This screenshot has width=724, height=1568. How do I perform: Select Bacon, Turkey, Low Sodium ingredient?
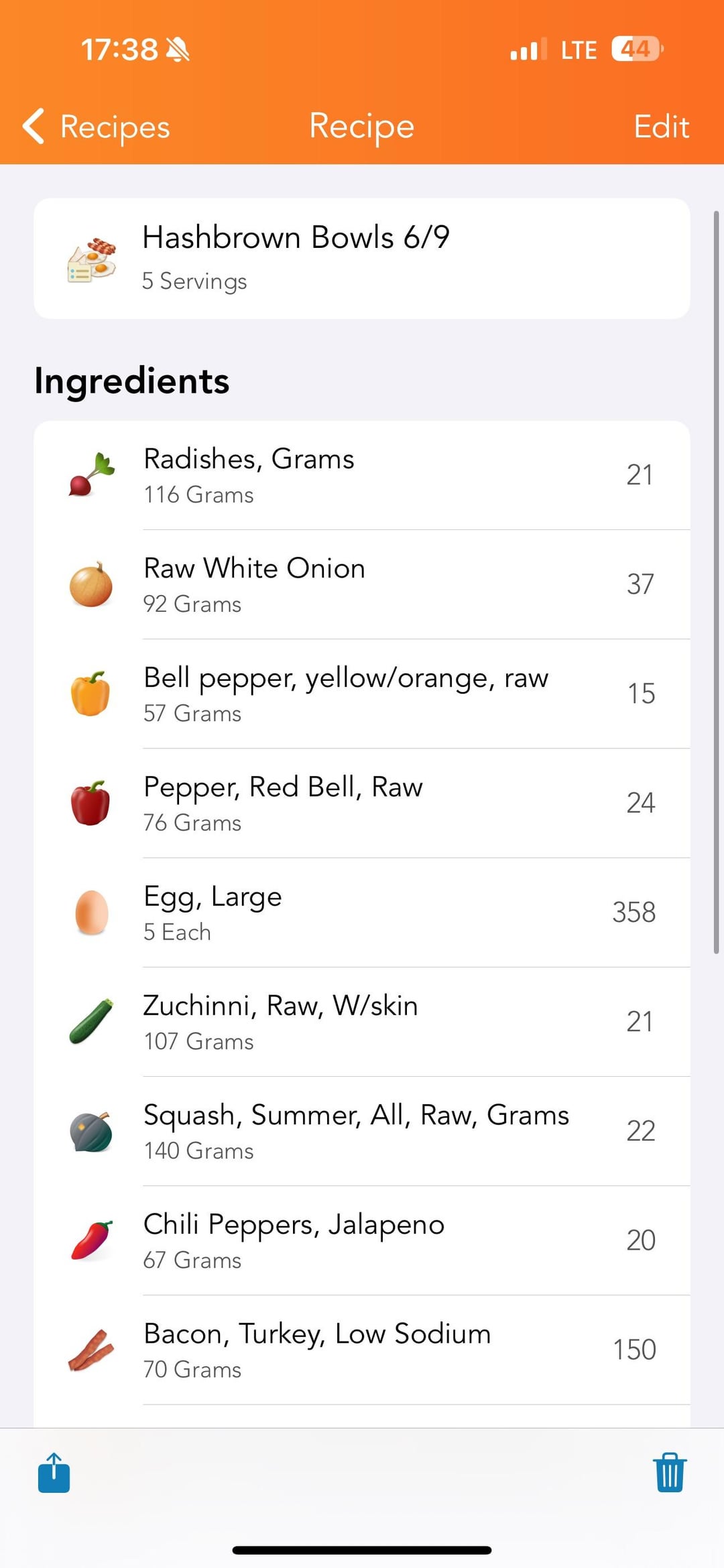362,1349
